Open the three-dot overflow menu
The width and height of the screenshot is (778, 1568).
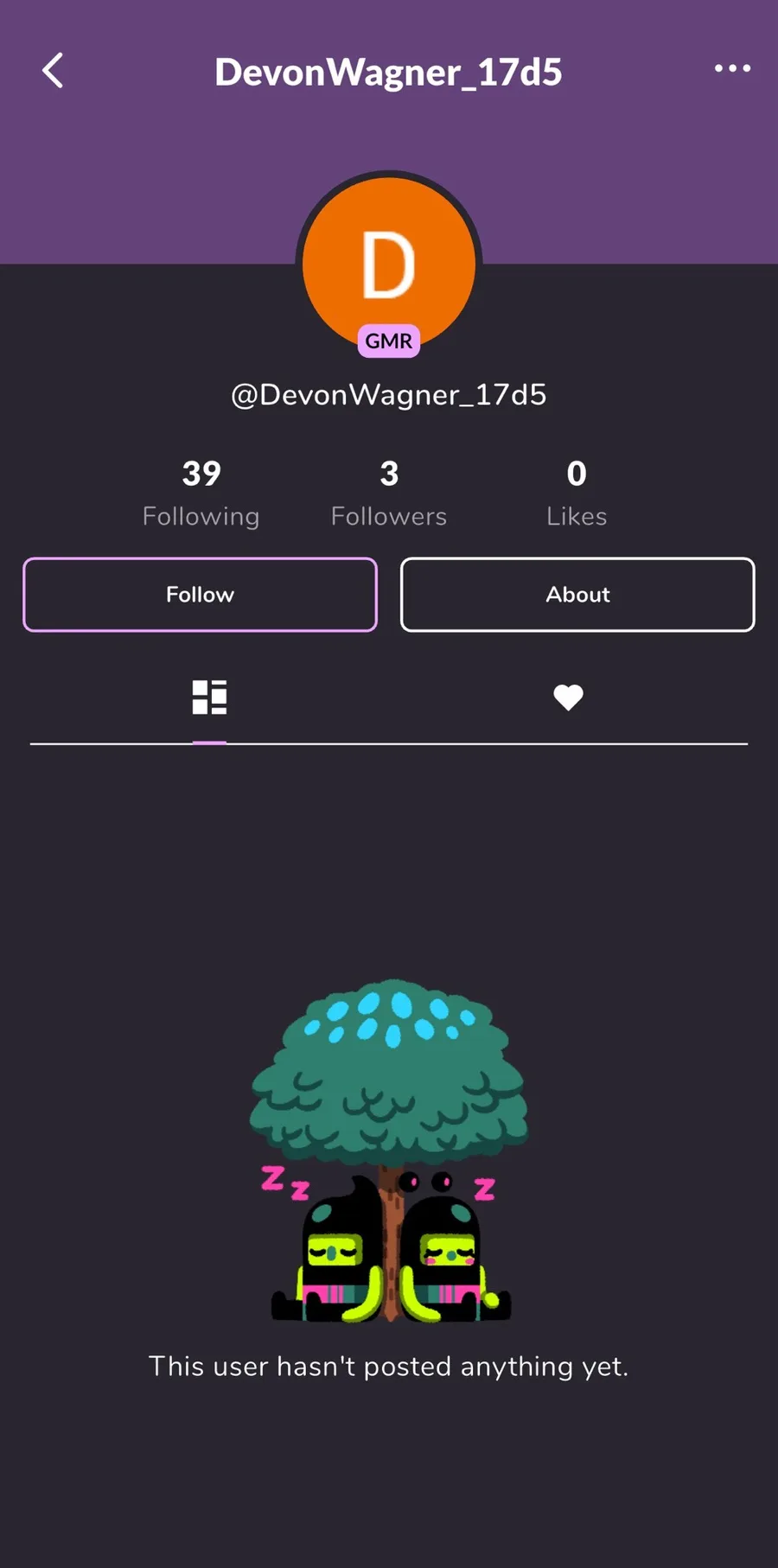point(732,68)
